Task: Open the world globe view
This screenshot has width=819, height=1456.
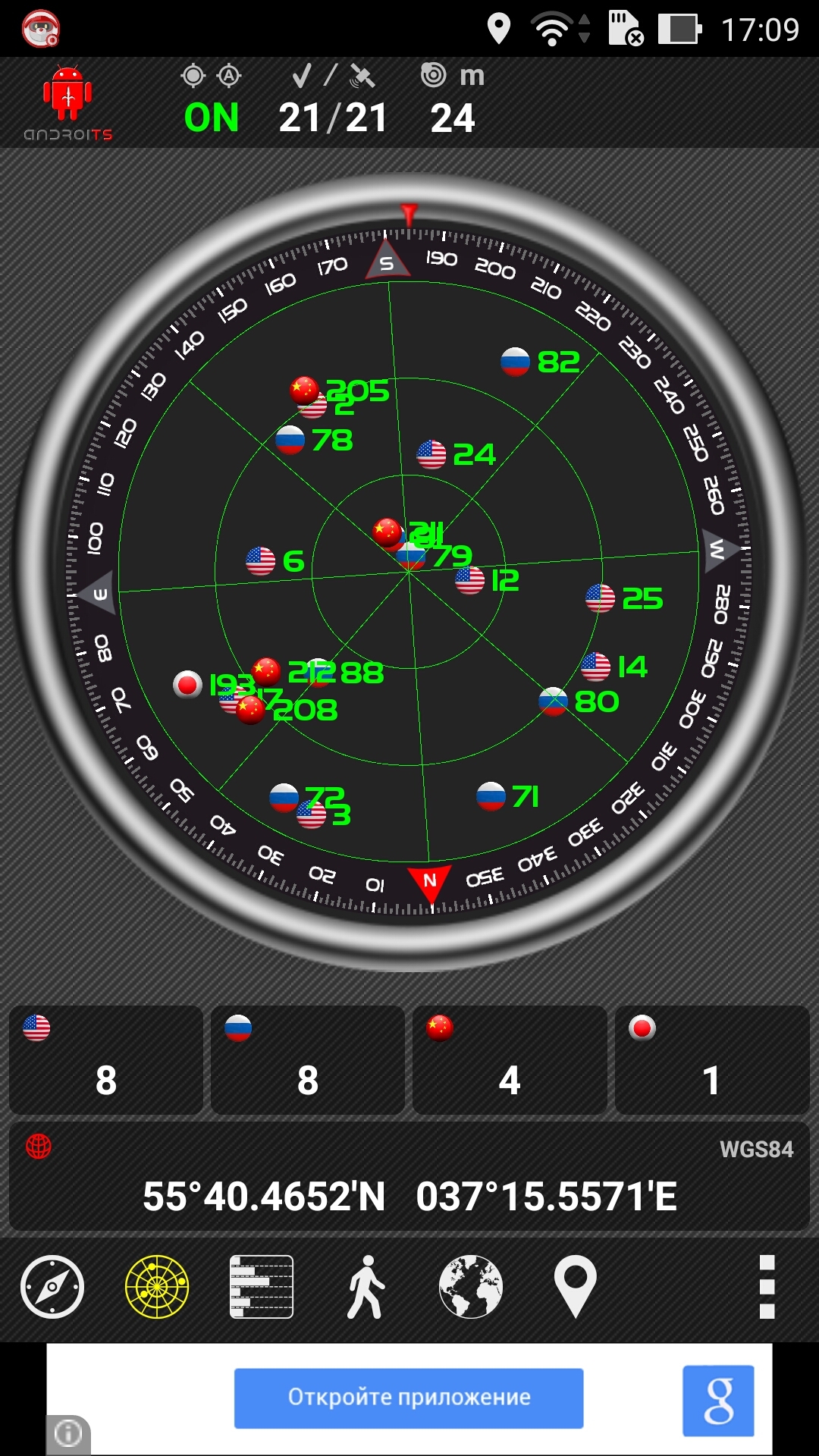Action: point(471,1287)
